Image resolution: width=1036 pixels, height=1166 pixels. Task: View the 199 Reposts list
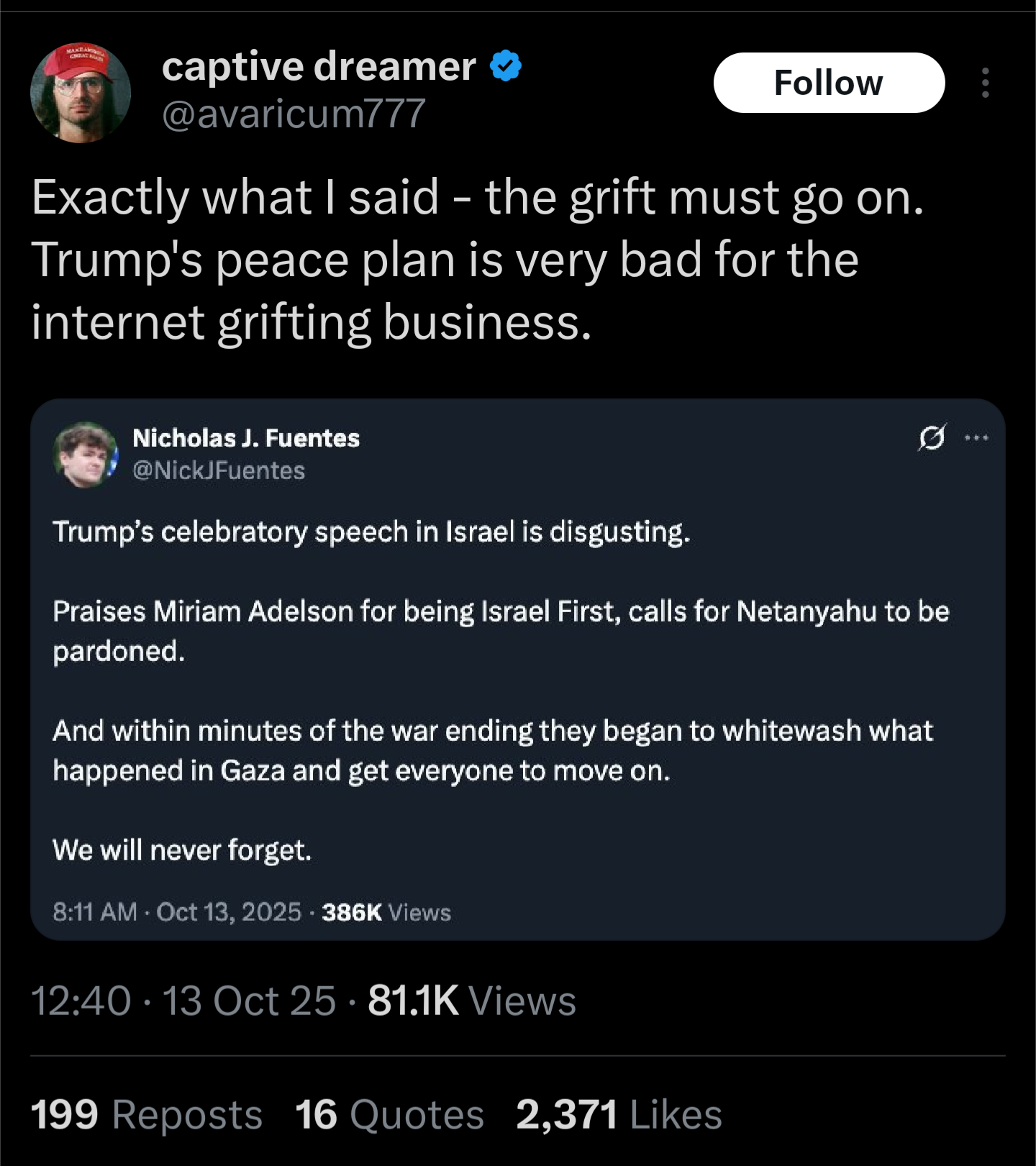(147, 1114)
